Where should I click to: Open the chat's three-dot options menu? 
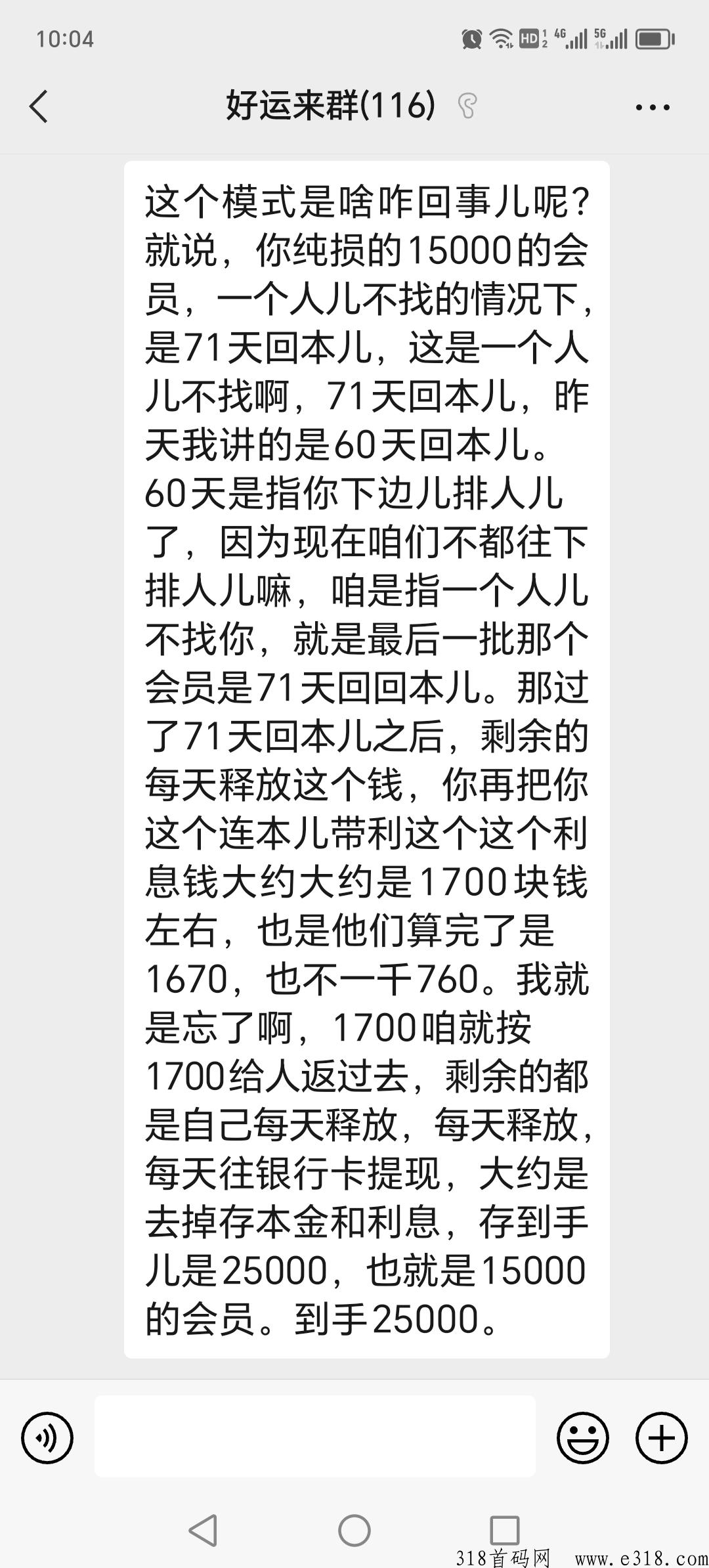tap(653, 107)
